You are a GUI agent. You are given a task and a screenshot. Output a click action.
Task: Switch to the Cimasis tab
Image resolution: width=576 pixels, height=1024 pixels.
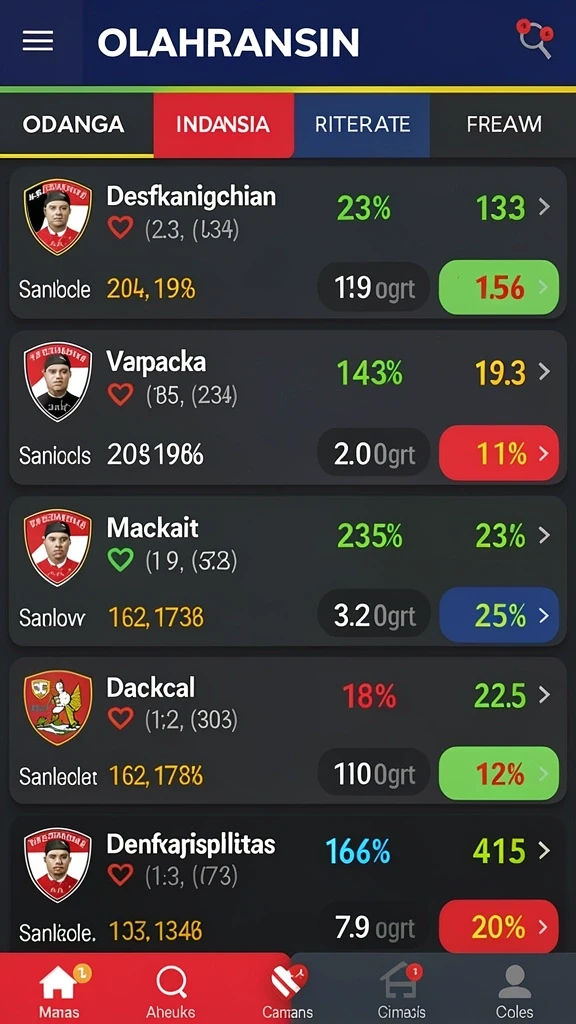coord(401,989)
